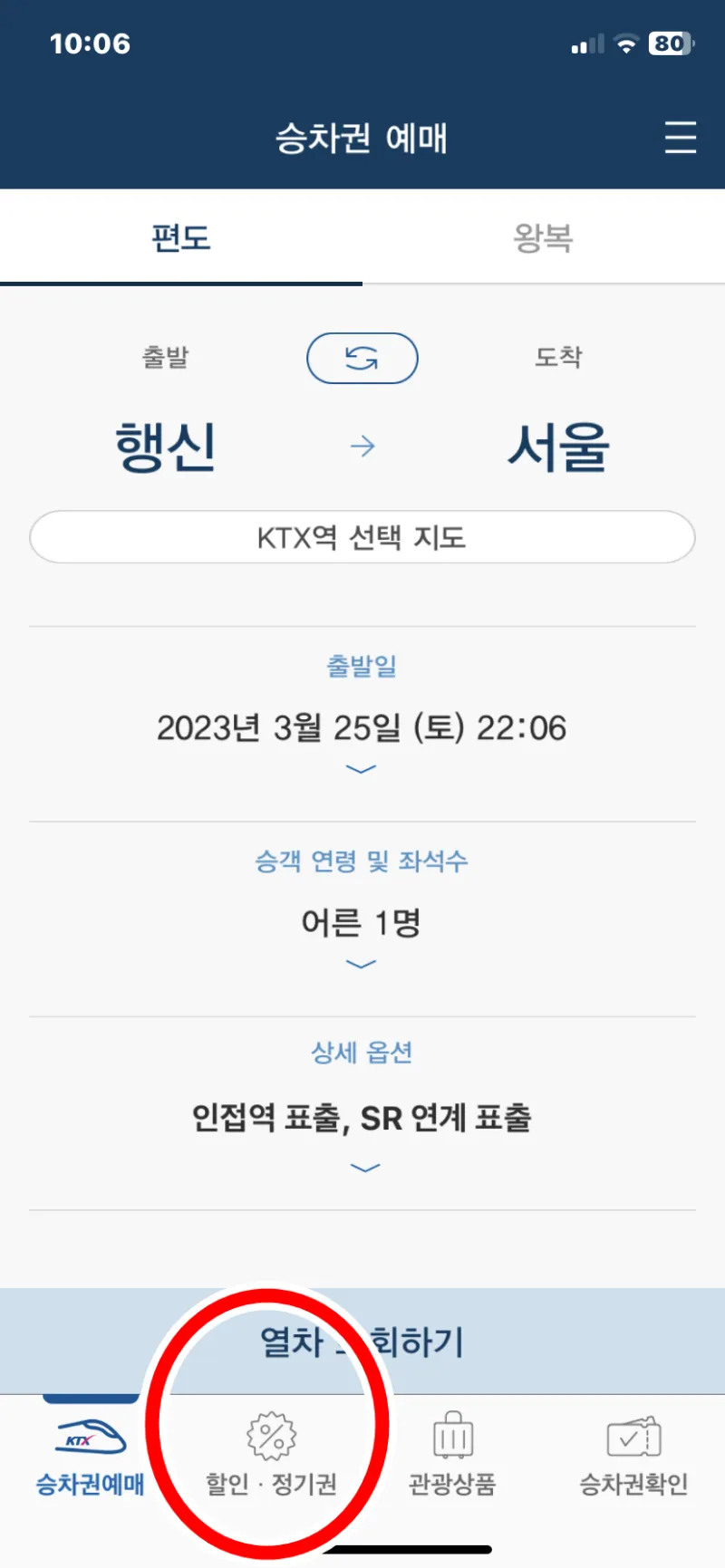Select the 승차권예매 bottom tab

pyautogui.click(x=90, y=1454)
